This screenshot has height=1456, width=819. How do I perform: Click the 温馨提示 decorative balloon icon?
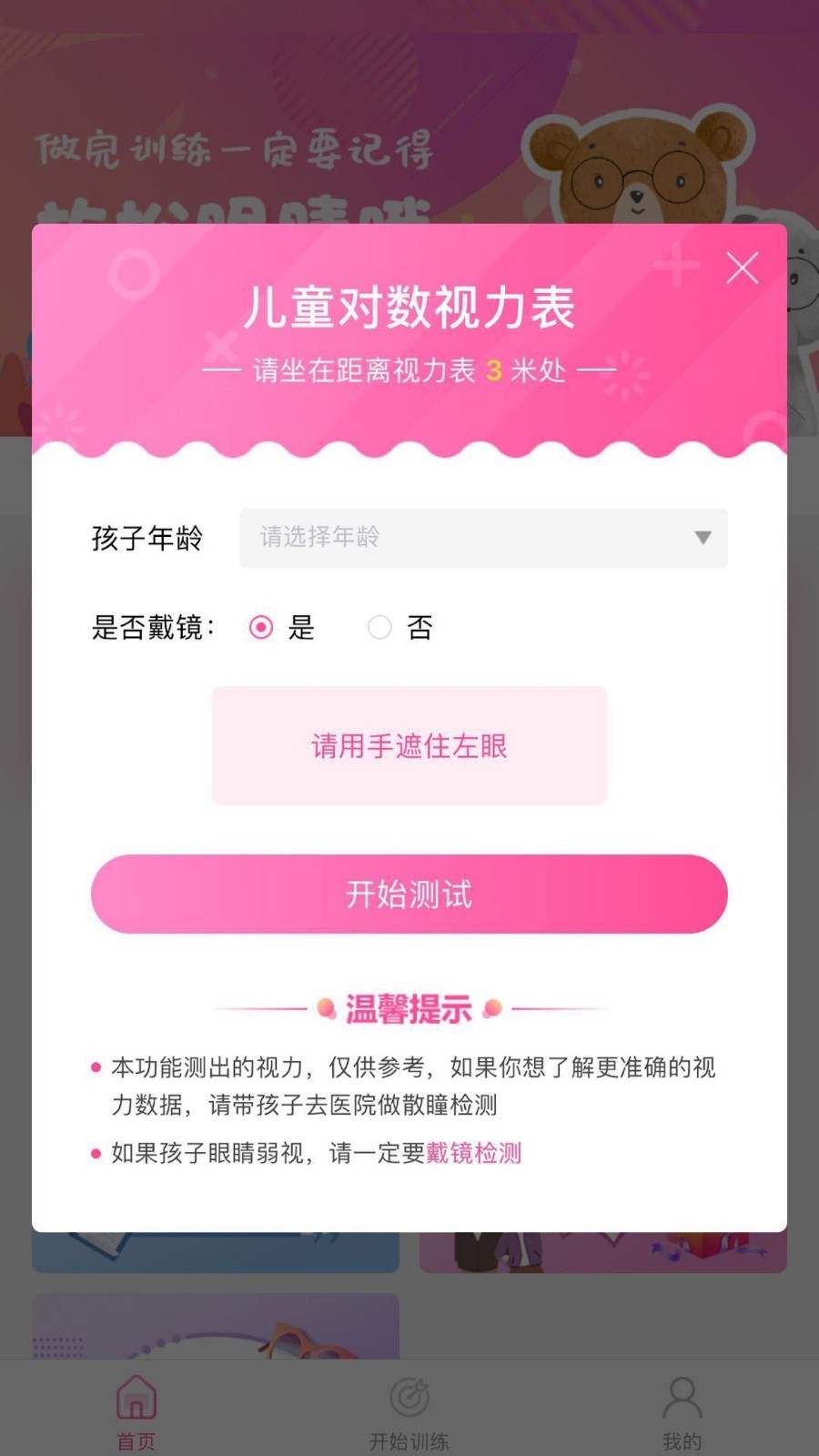coord(326,1007)
